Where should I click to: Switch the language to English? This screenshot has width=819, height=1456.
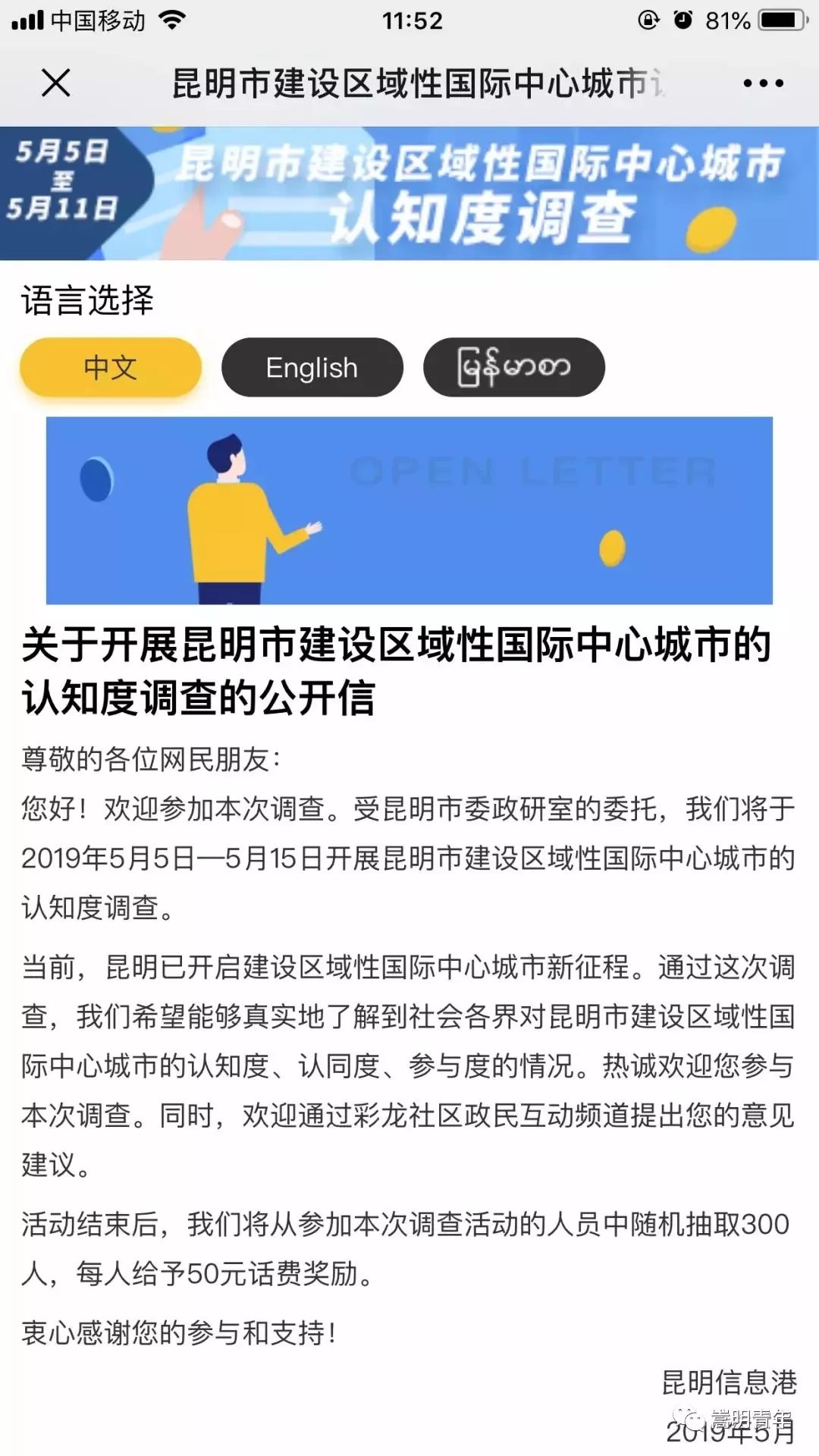tap(312, 368)
